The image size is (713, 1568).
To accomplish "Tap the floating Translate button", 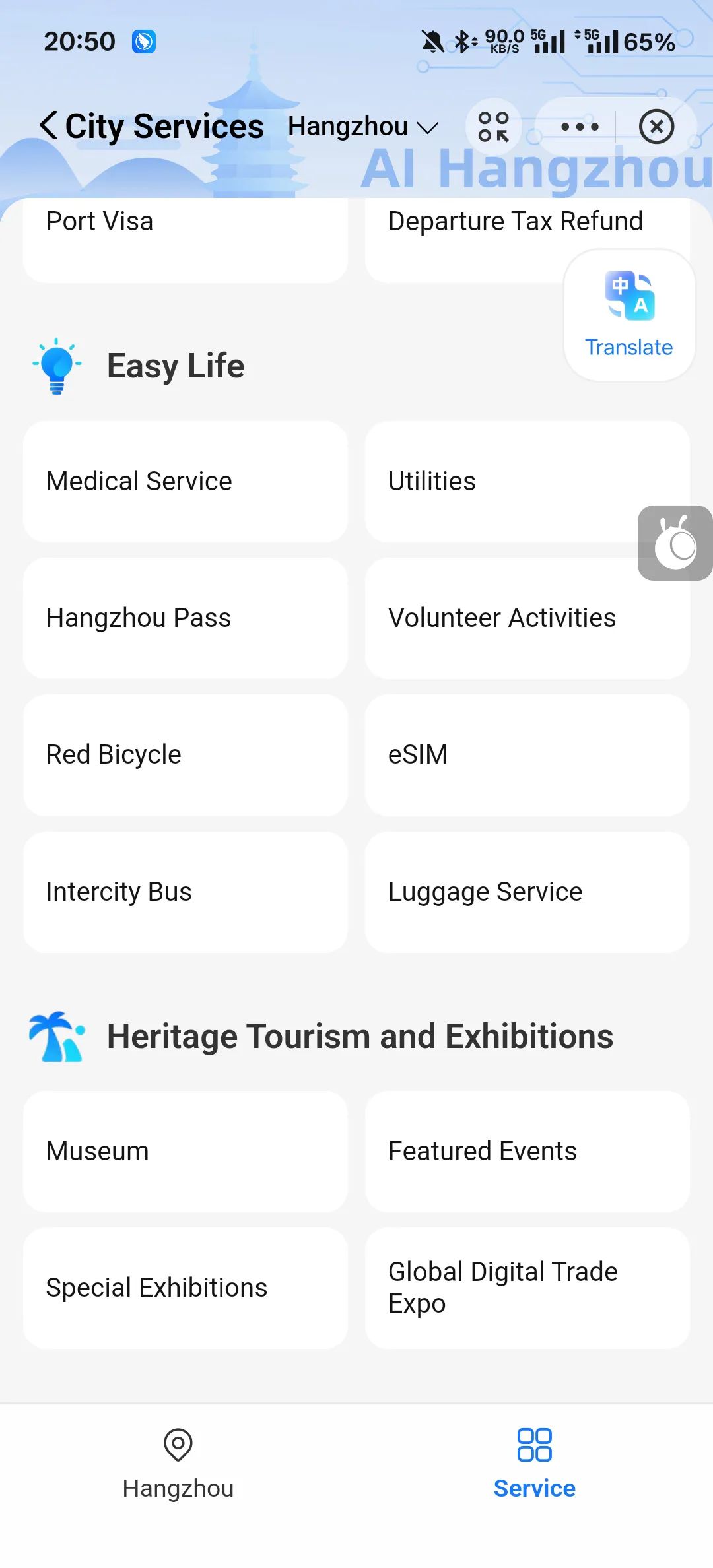I will point(629,315).
